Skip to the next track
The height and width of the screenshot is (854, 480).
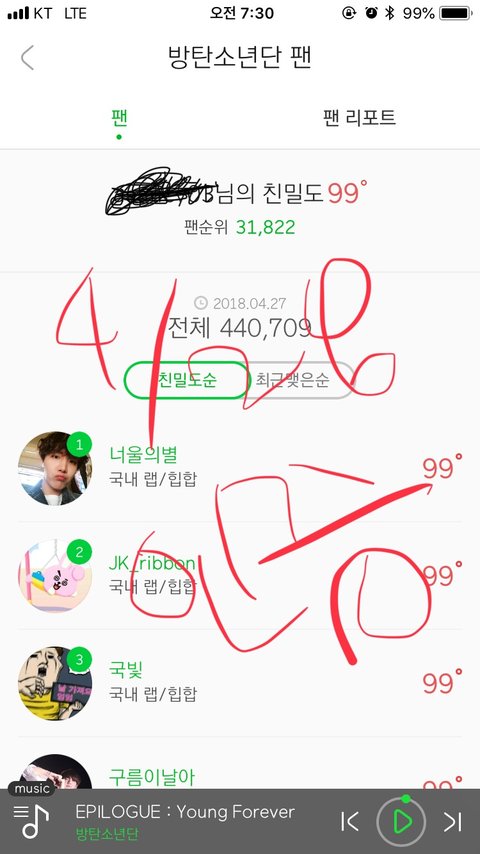click(x=453, y=821)
